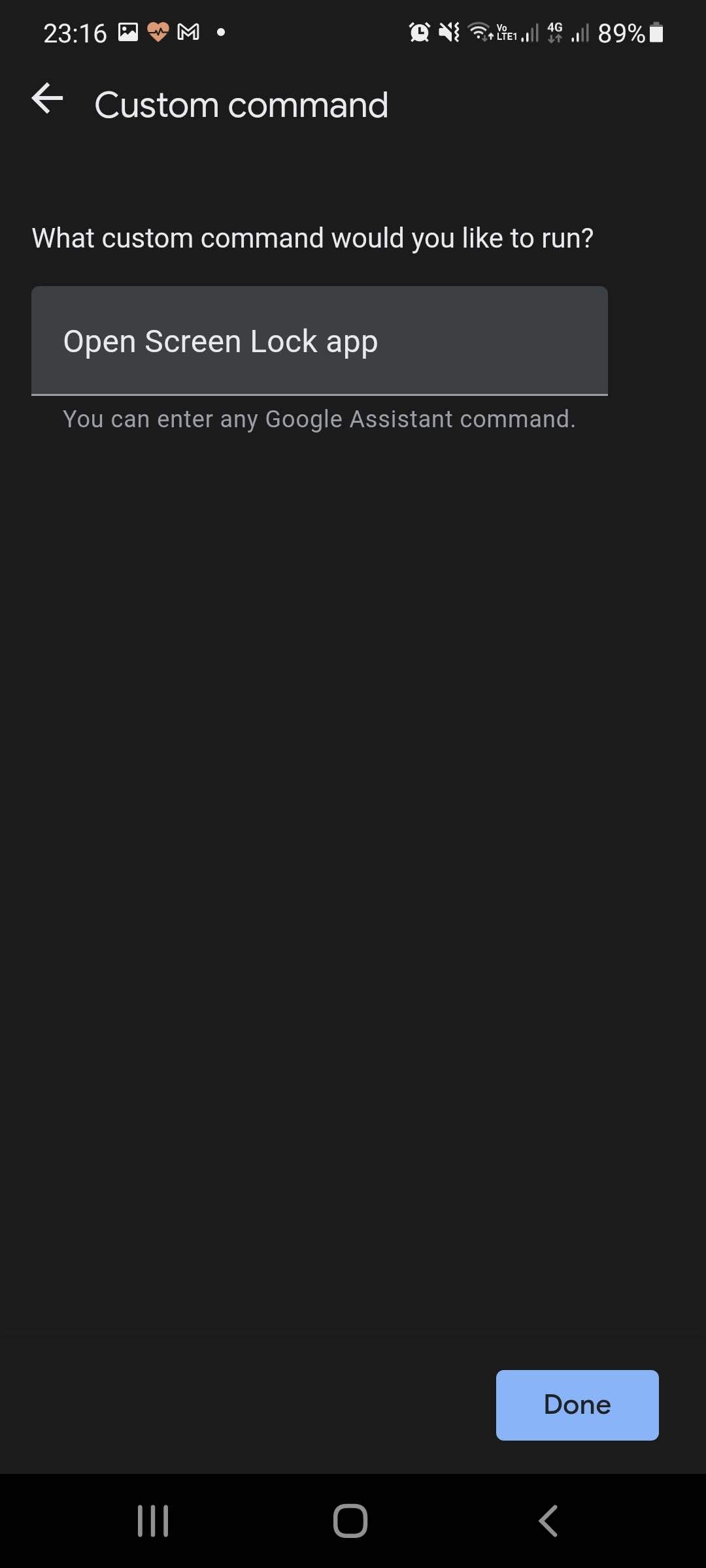The width and height of the screenshot is (706, 1568).
Task: Confirm the command with Done
Action: click(577, 1405)
